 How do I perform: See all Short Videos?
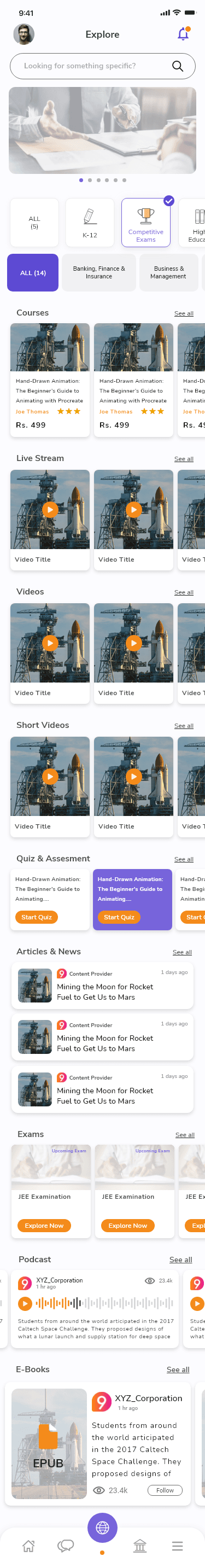pyautogui.click(x=184, y=726)
